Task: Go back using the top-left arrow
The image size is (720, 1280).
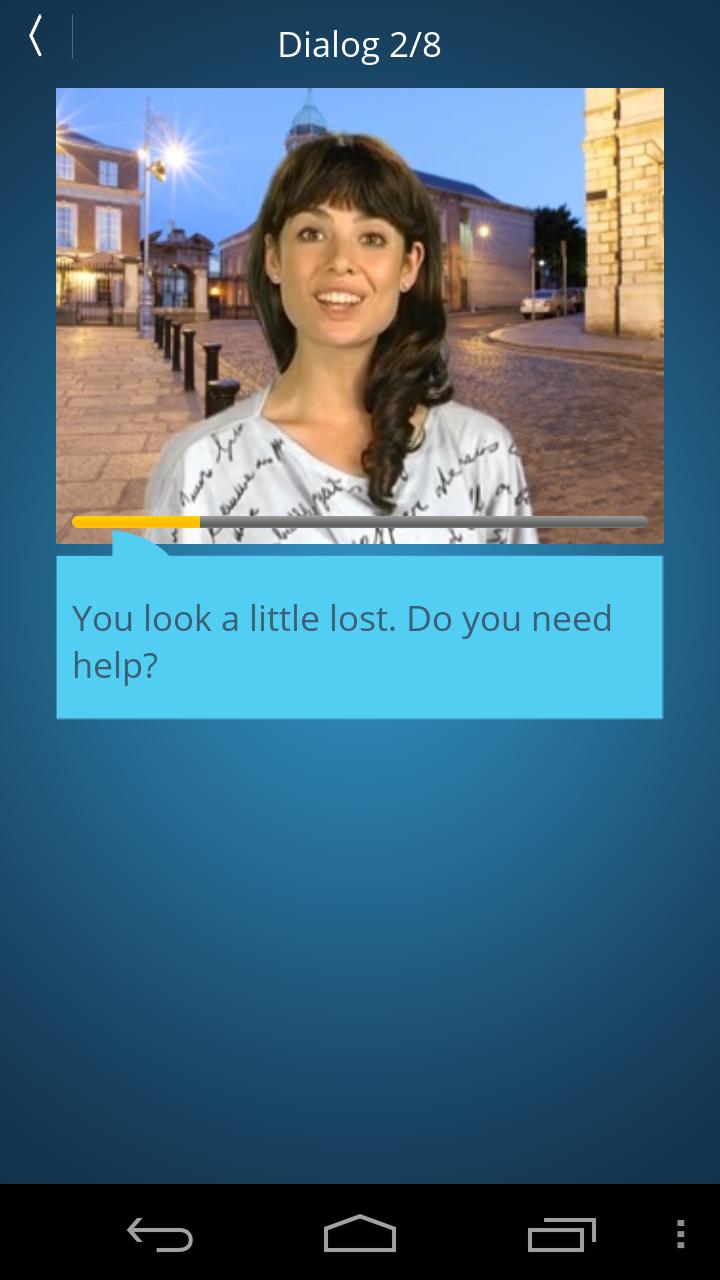Action: click(x=36, y=37)
